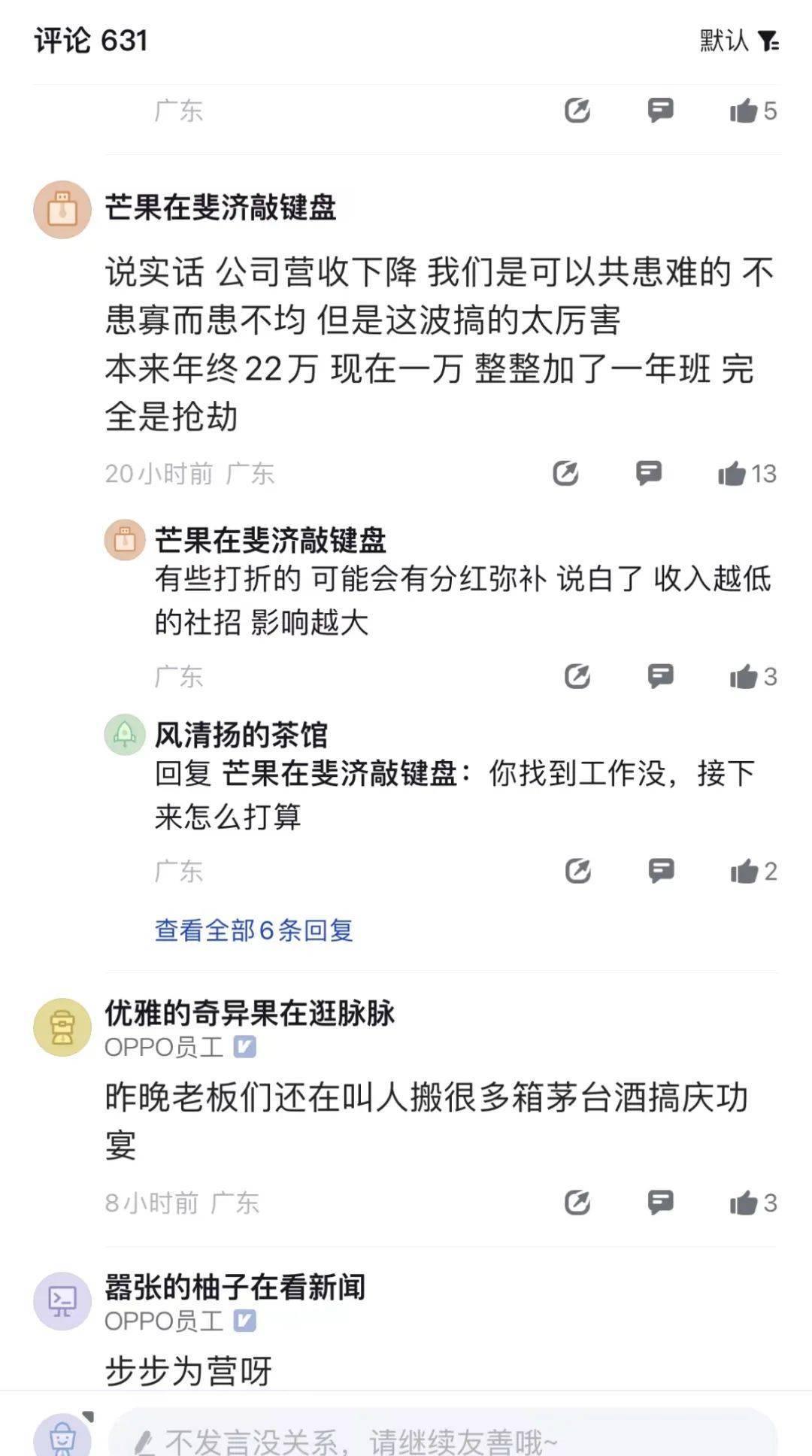The width and height of the screenshot is (812, 1456).
Task: Tap the comment input field
Action: (x=444, y=1438)
